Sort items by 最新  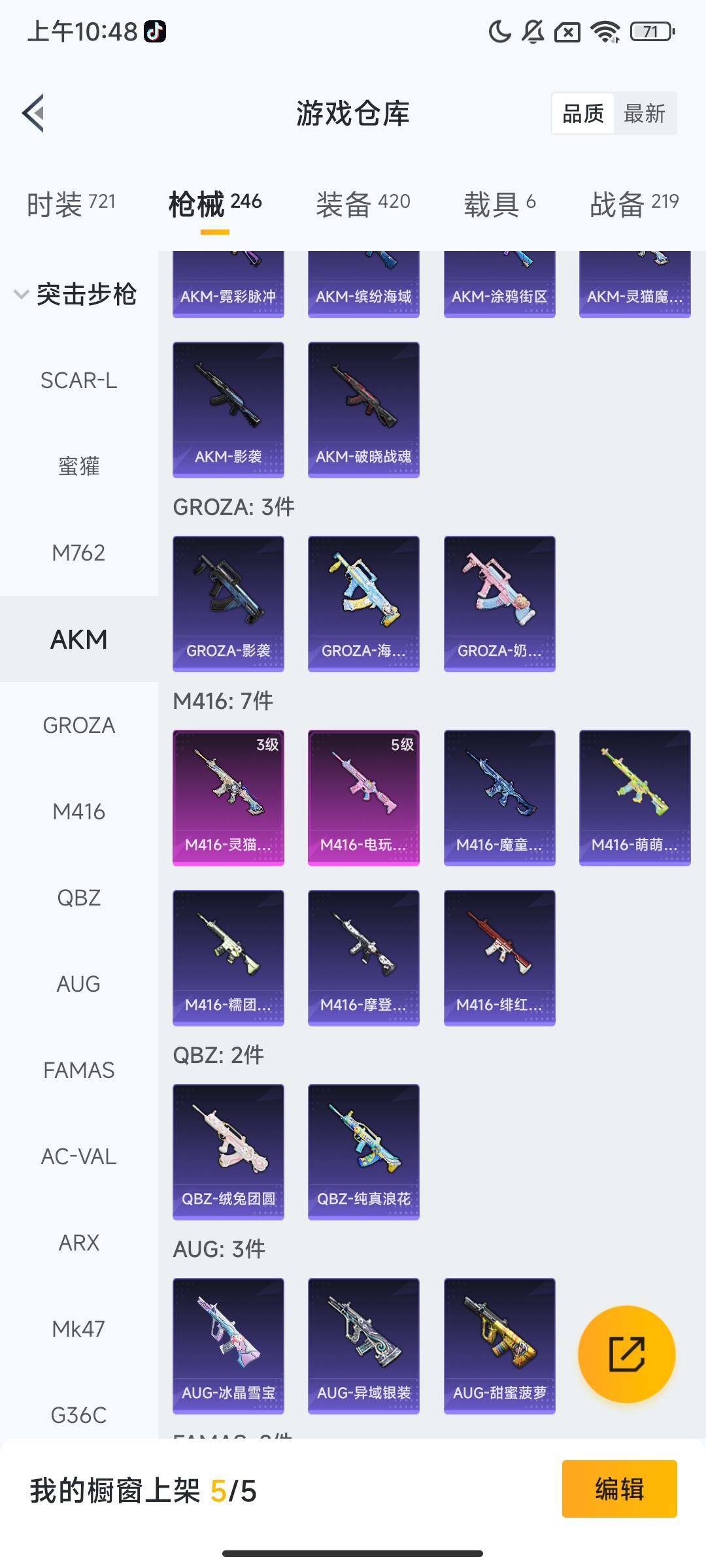click(644, 114)
